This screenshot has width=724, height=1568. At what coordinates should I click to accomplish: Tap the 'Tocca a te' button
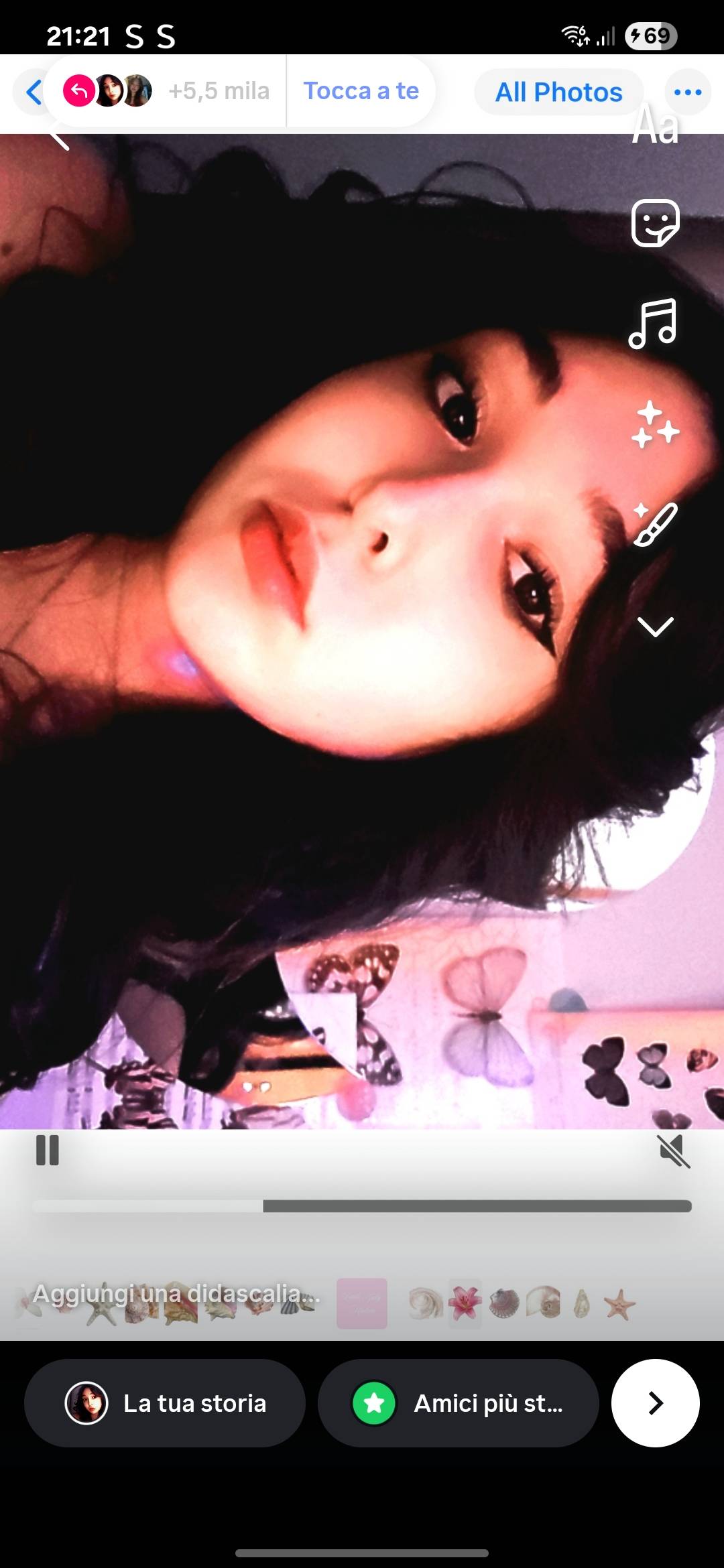tap(361, 91)
